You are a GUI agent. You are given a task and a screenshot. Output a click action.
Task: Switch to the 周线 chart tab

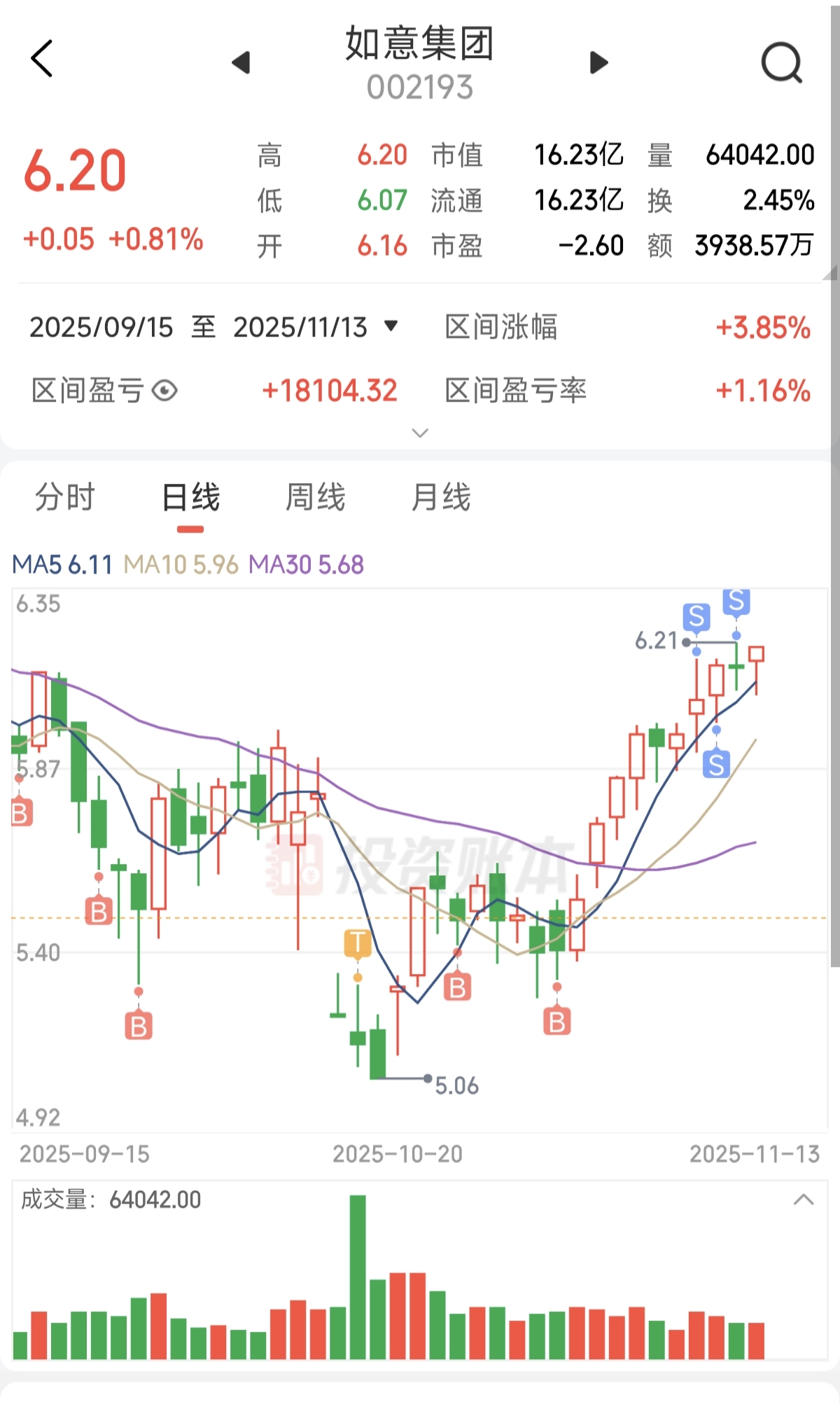pyautogui.click(x=316, y=497)
